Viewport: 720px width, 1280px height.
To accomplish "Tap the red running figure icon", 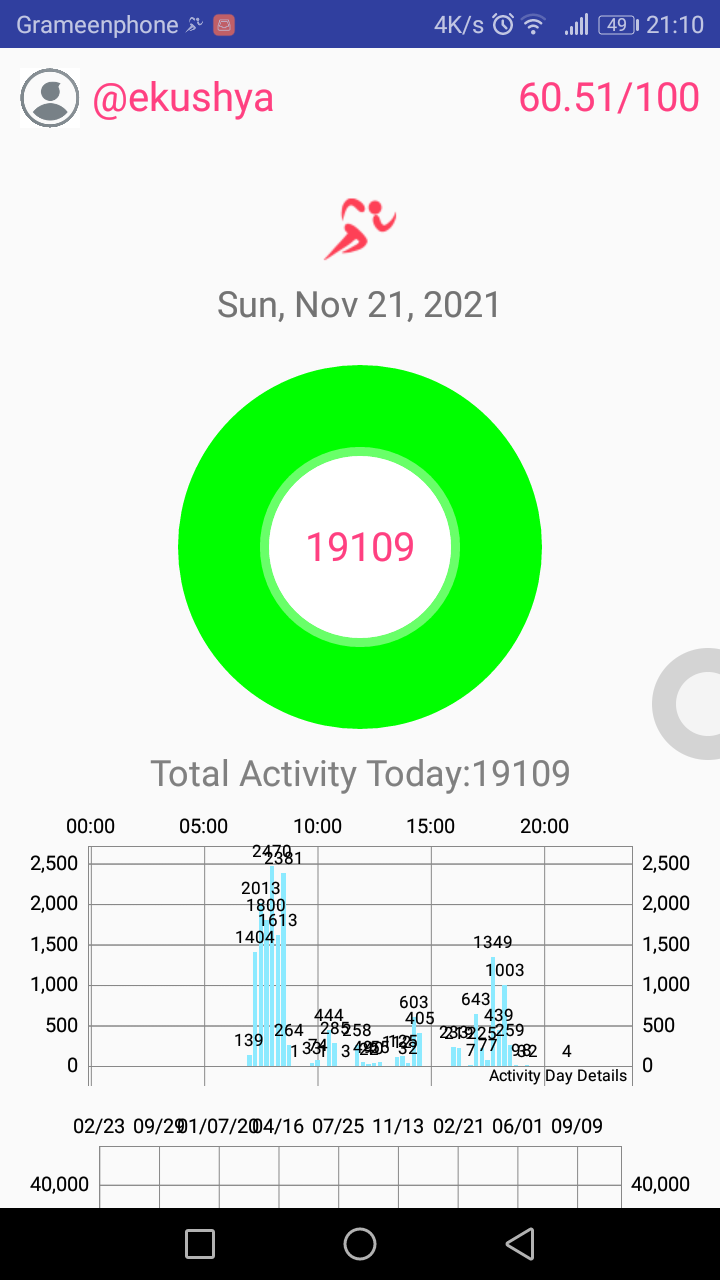I will point(360,229).
